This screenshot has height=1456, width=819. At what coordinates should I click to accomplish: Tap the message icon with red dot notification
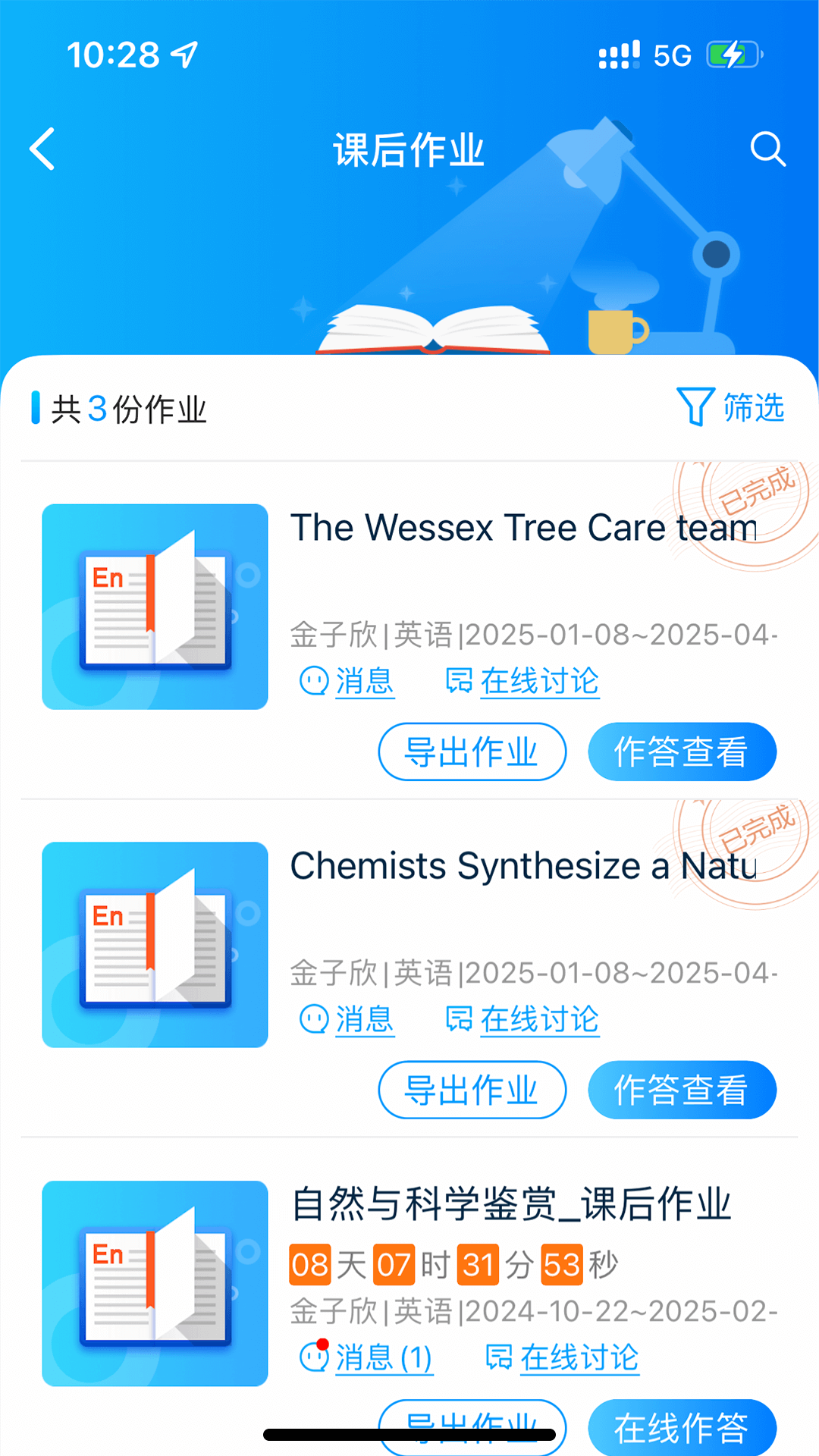313,1357
